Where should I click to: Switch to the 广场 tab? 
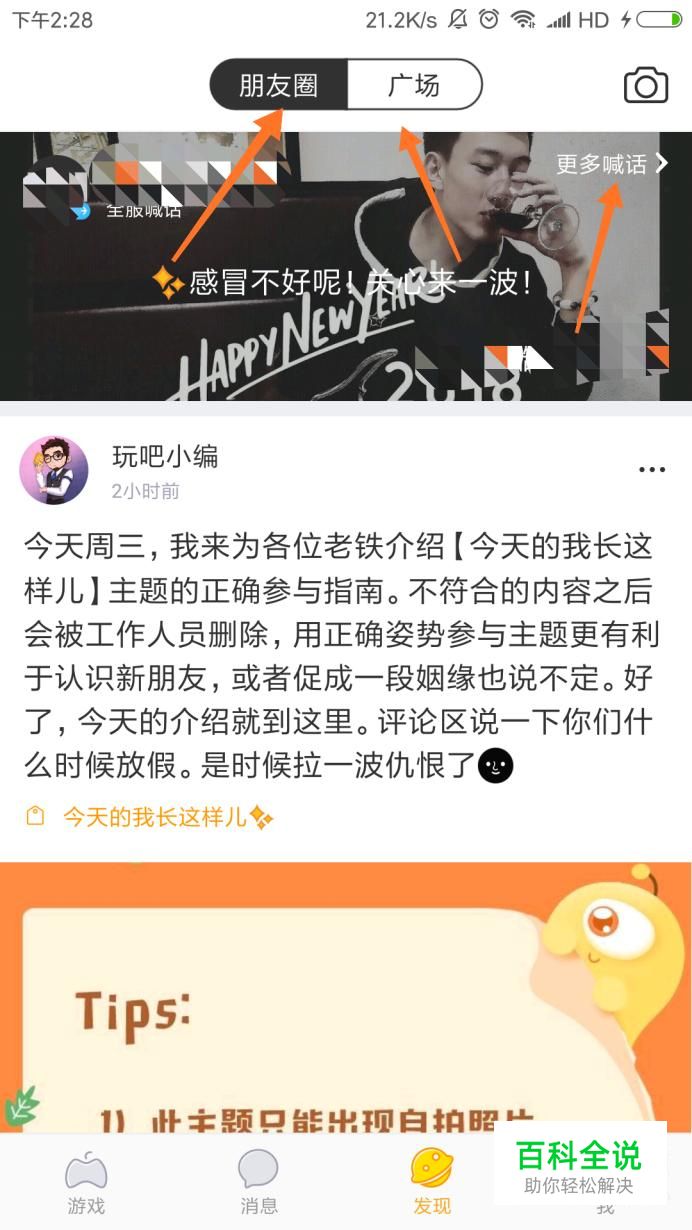tap(414, 85)
